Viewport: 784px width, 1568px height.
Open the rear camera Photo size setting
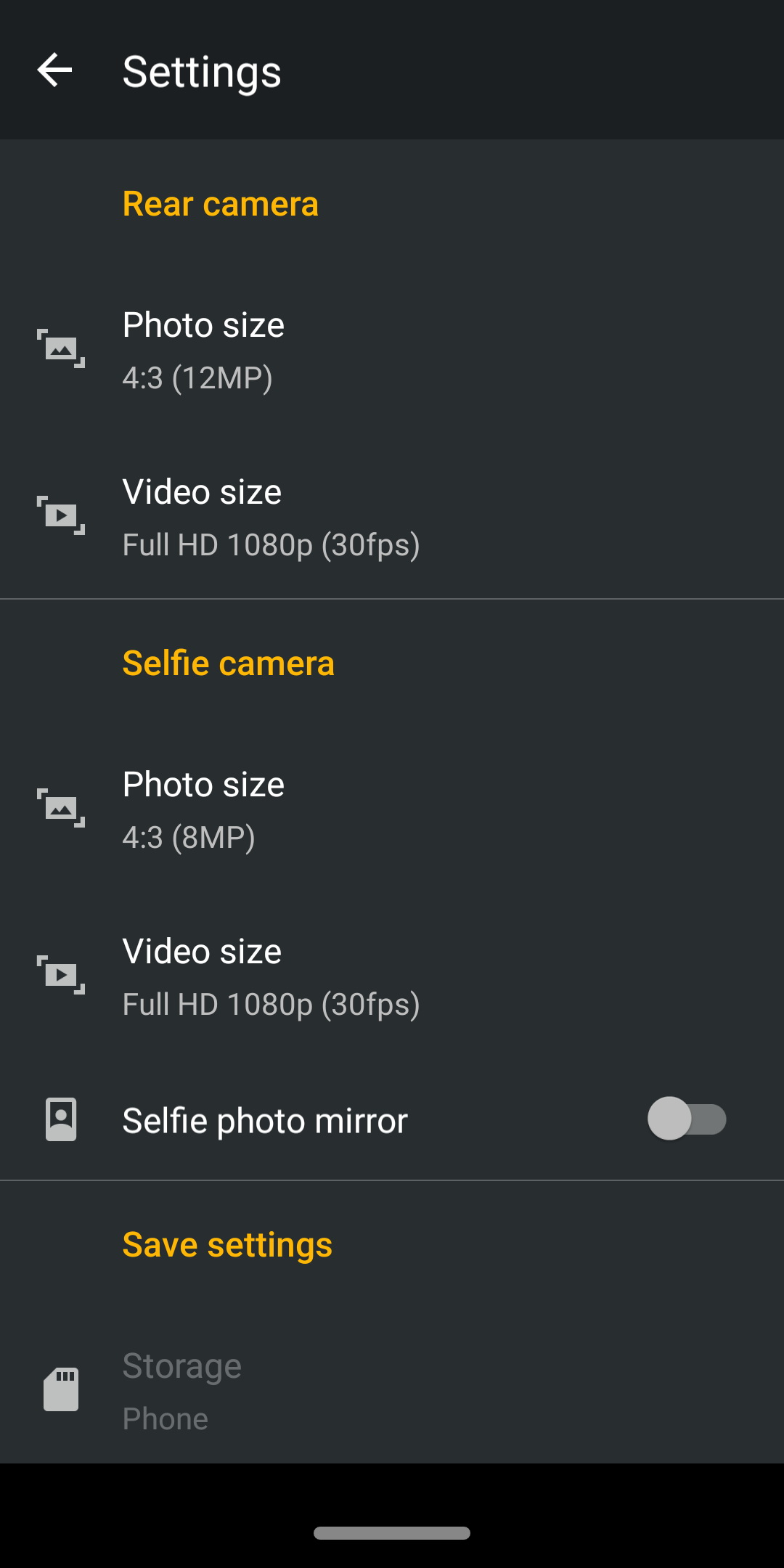[x=392, y=349]
